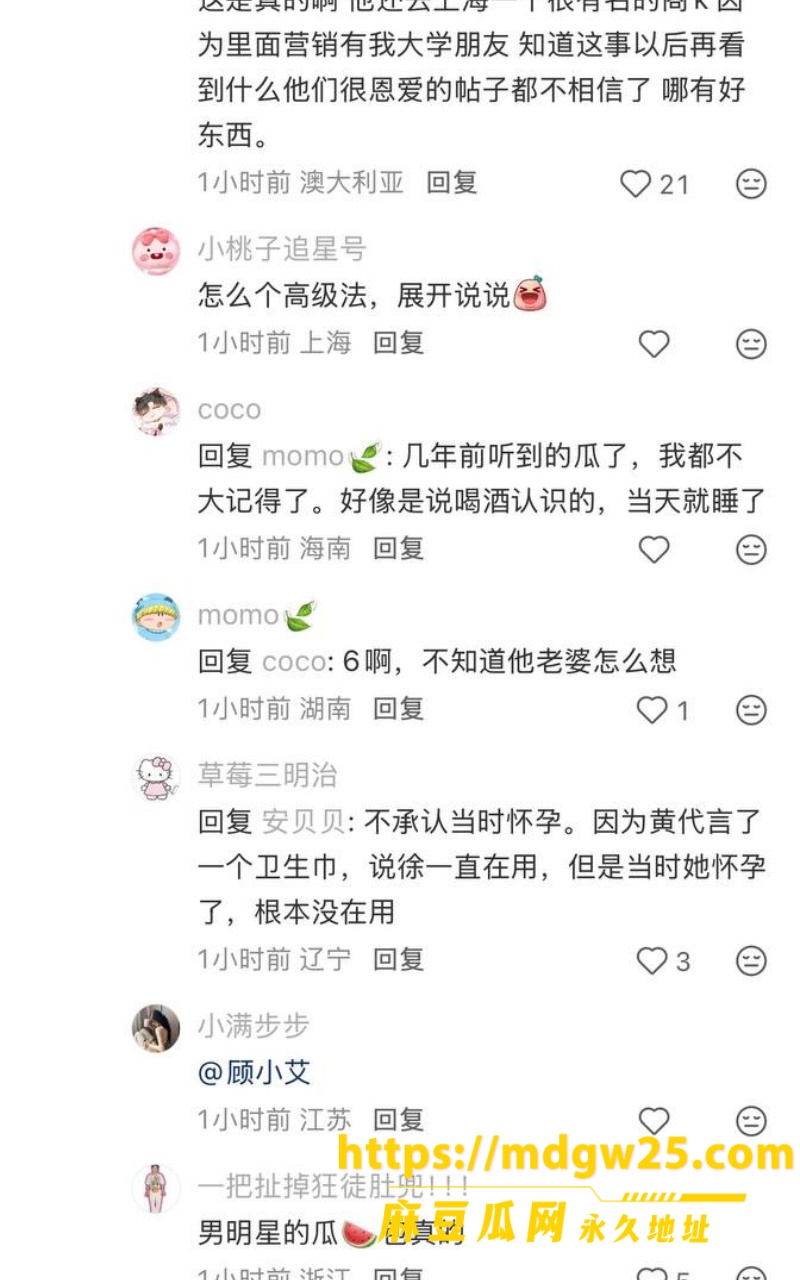
Task: Open the @顾小艾 mention
Action: [255, 1073]
